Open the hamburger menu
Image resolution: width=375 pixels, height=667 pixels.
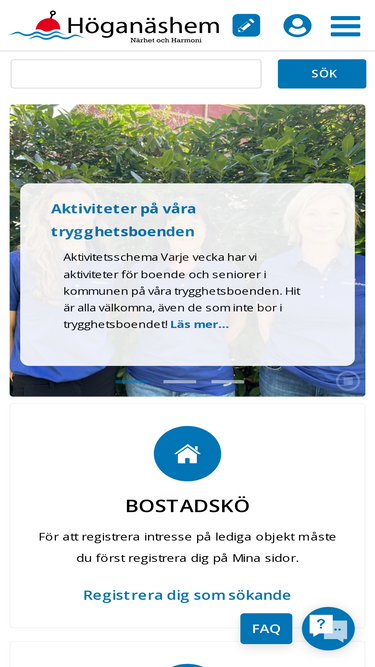point(346,26)
